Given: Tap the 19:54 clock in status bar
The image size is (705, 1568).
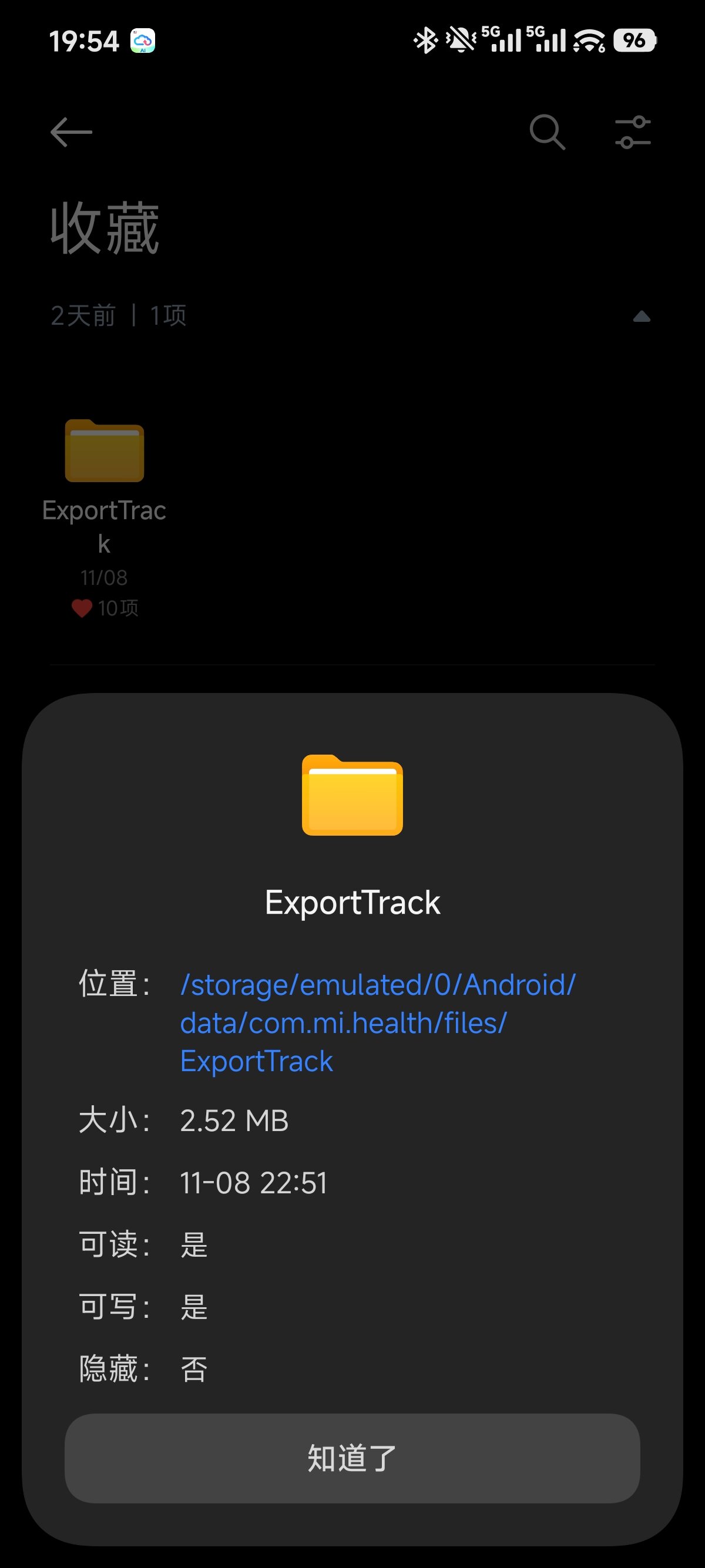Looking at the screenshot, I should [x=83, y=40].
